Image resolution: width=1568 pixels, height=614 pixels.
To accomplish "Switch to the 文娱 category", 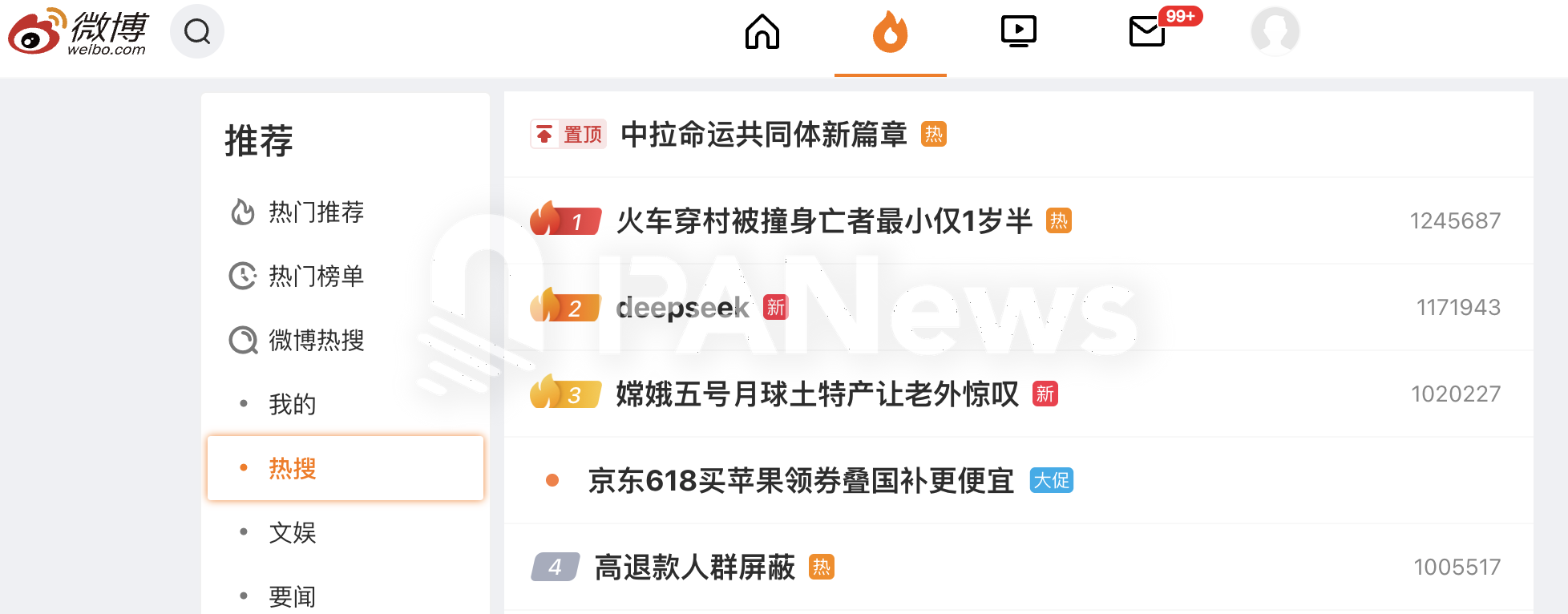I will [292, 533].
